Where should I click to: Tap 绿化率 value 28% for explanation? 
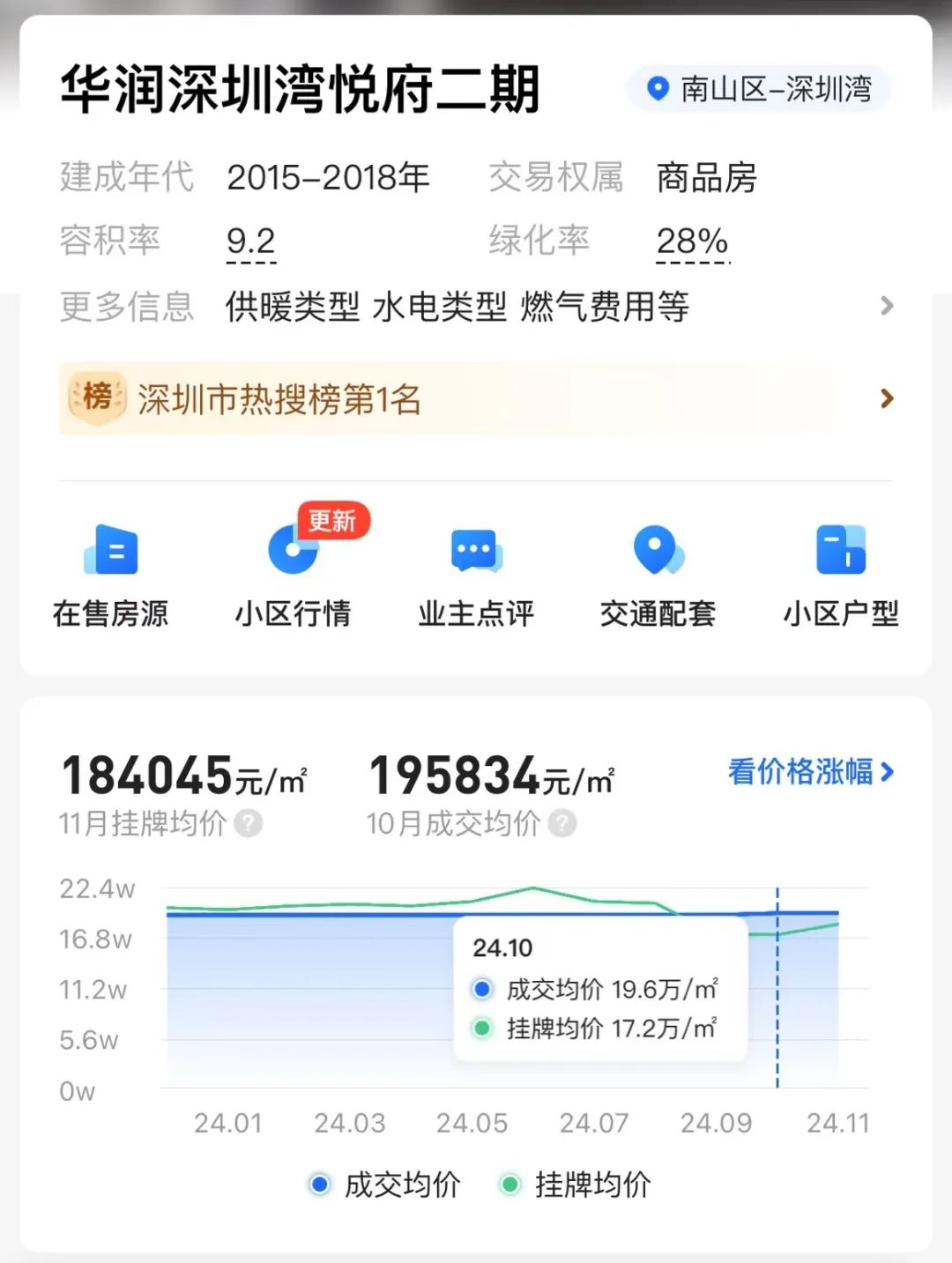[x=693, y=241]
